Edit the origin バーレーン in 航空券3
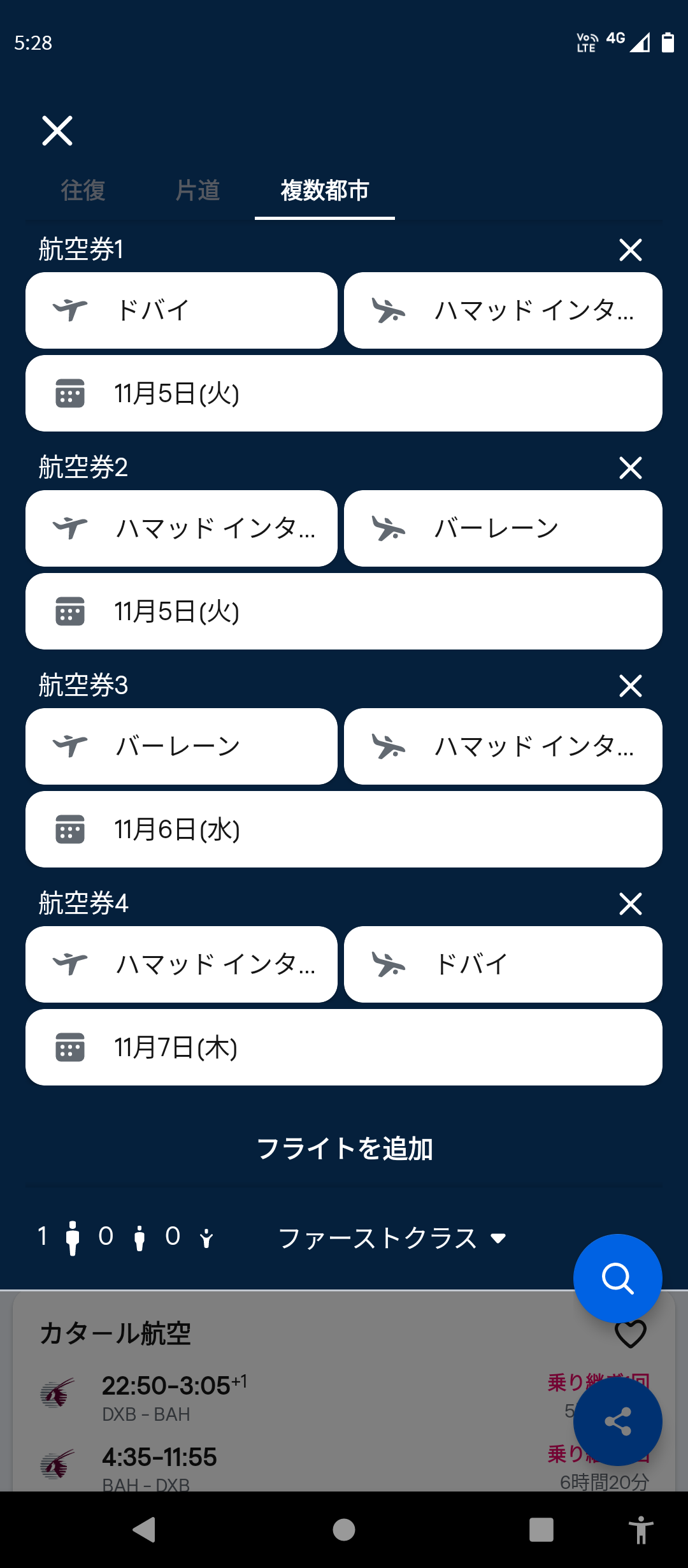Screen dimensions: 688x1568 click(x=182, y=746)
